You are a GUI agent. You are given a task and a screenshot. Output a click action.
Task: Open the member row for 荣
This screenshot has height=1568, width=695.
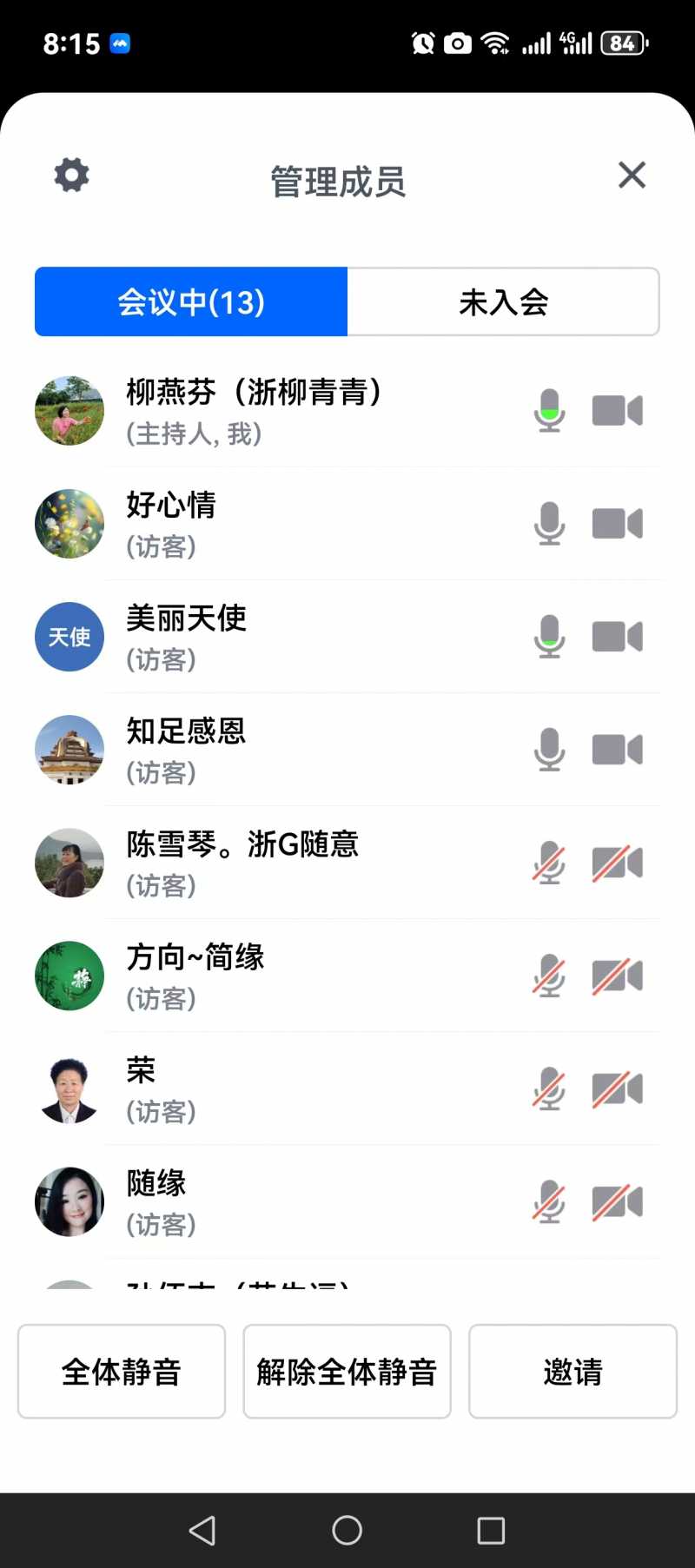tap(261, 1088)
